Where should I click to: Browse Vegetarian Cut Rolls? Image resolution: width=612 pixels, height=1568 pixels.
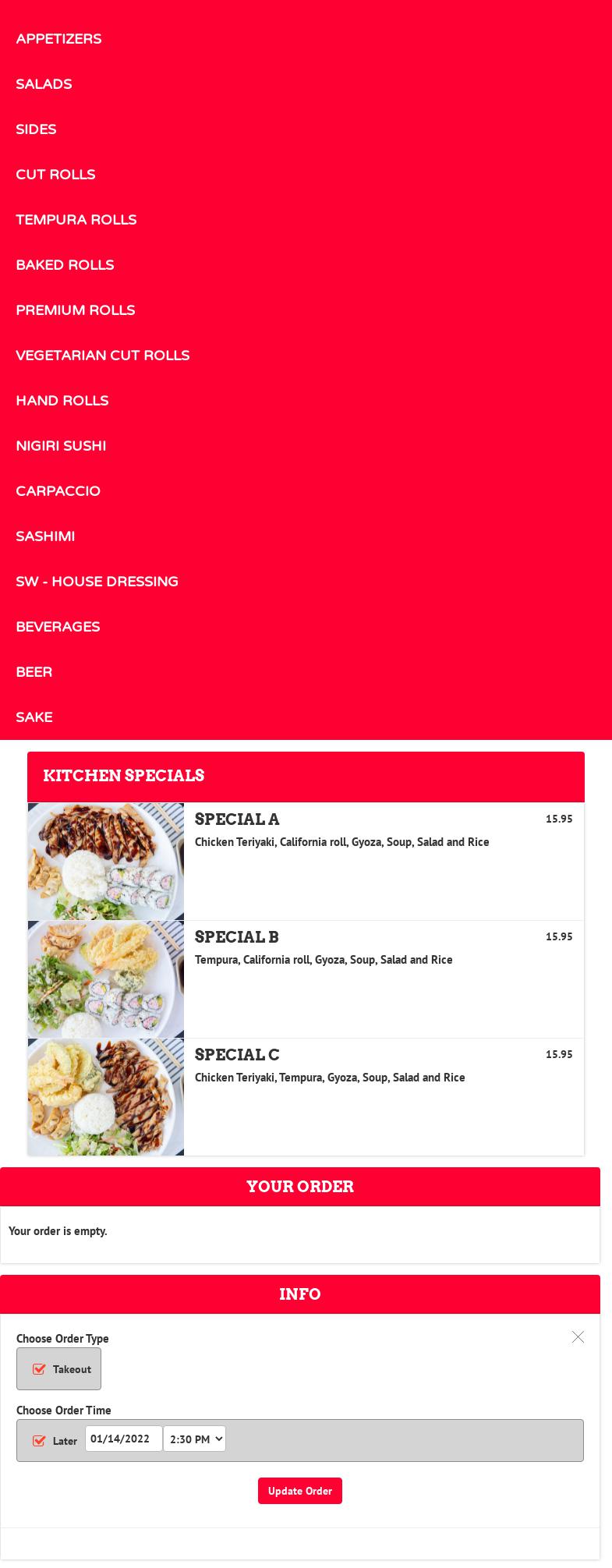(x=102, y=356)
